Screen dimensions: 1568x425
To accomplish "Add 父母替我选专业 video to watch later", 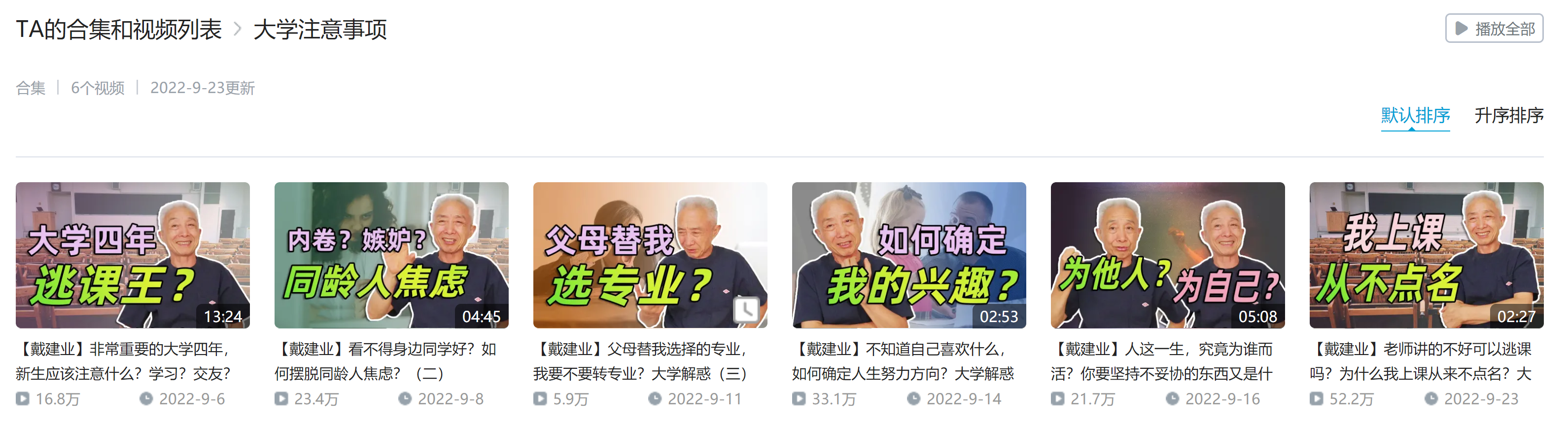I will (746, 309).
